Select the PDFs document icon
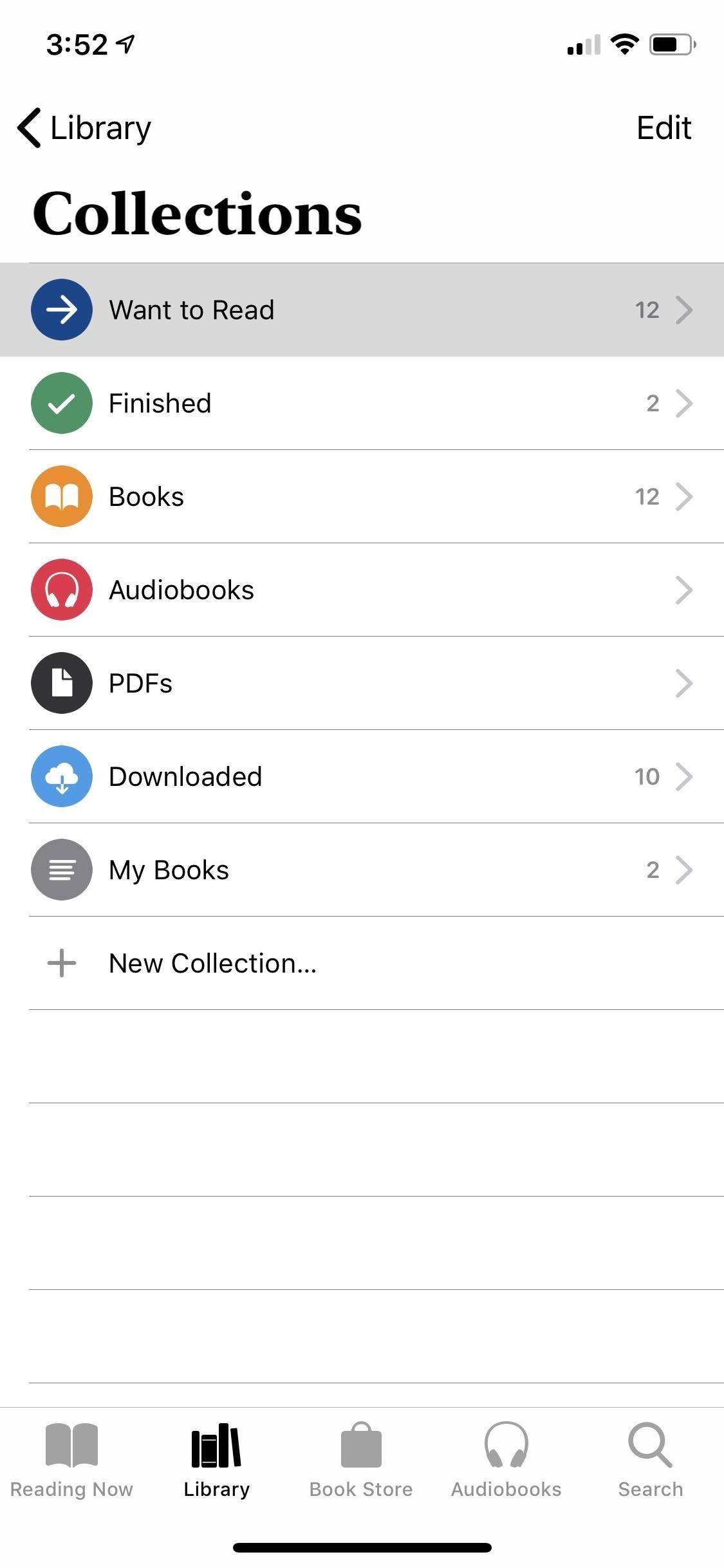The width and height of the screenshot is (724, 1568). coord(61,682)
